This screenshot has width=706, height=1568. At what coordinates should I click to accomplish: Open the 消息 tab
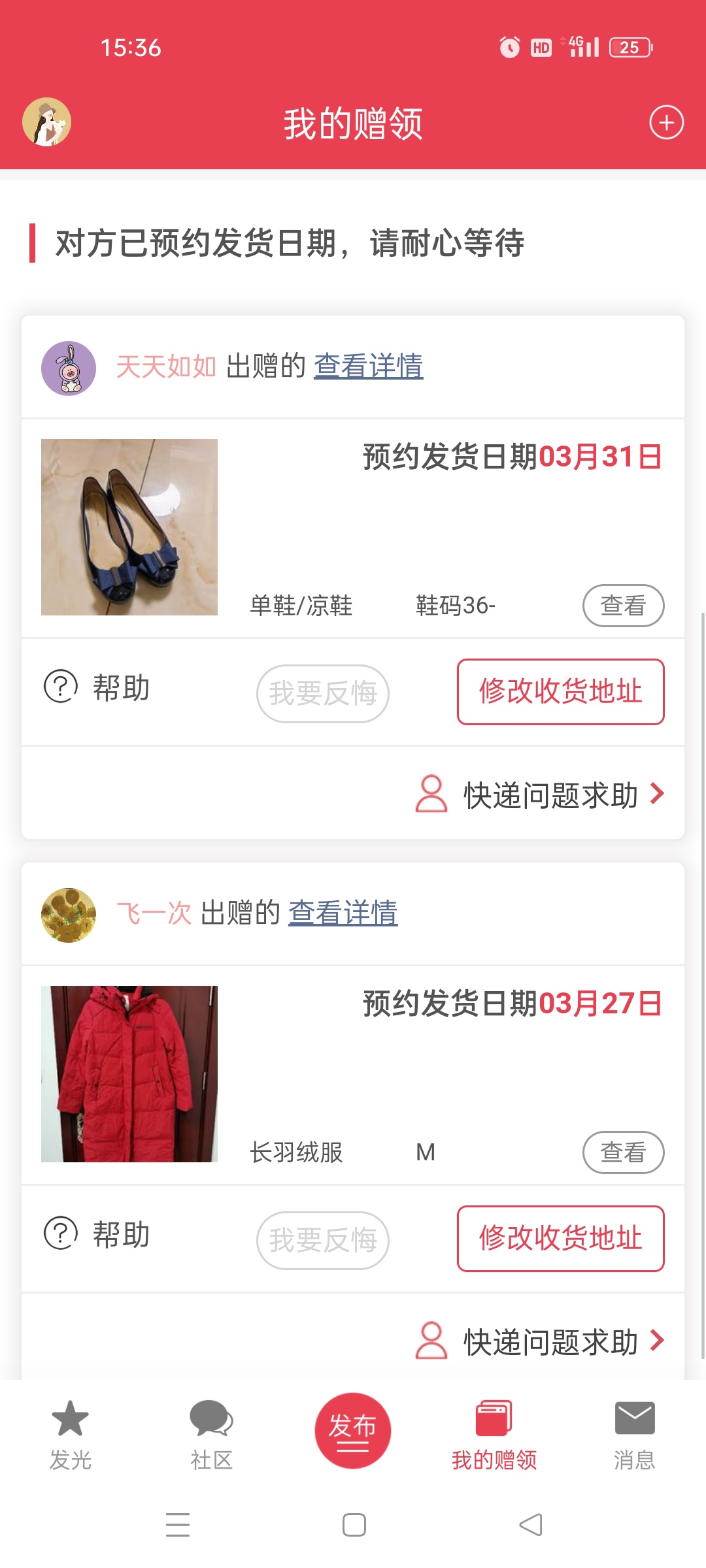[x=635, y=1435]
